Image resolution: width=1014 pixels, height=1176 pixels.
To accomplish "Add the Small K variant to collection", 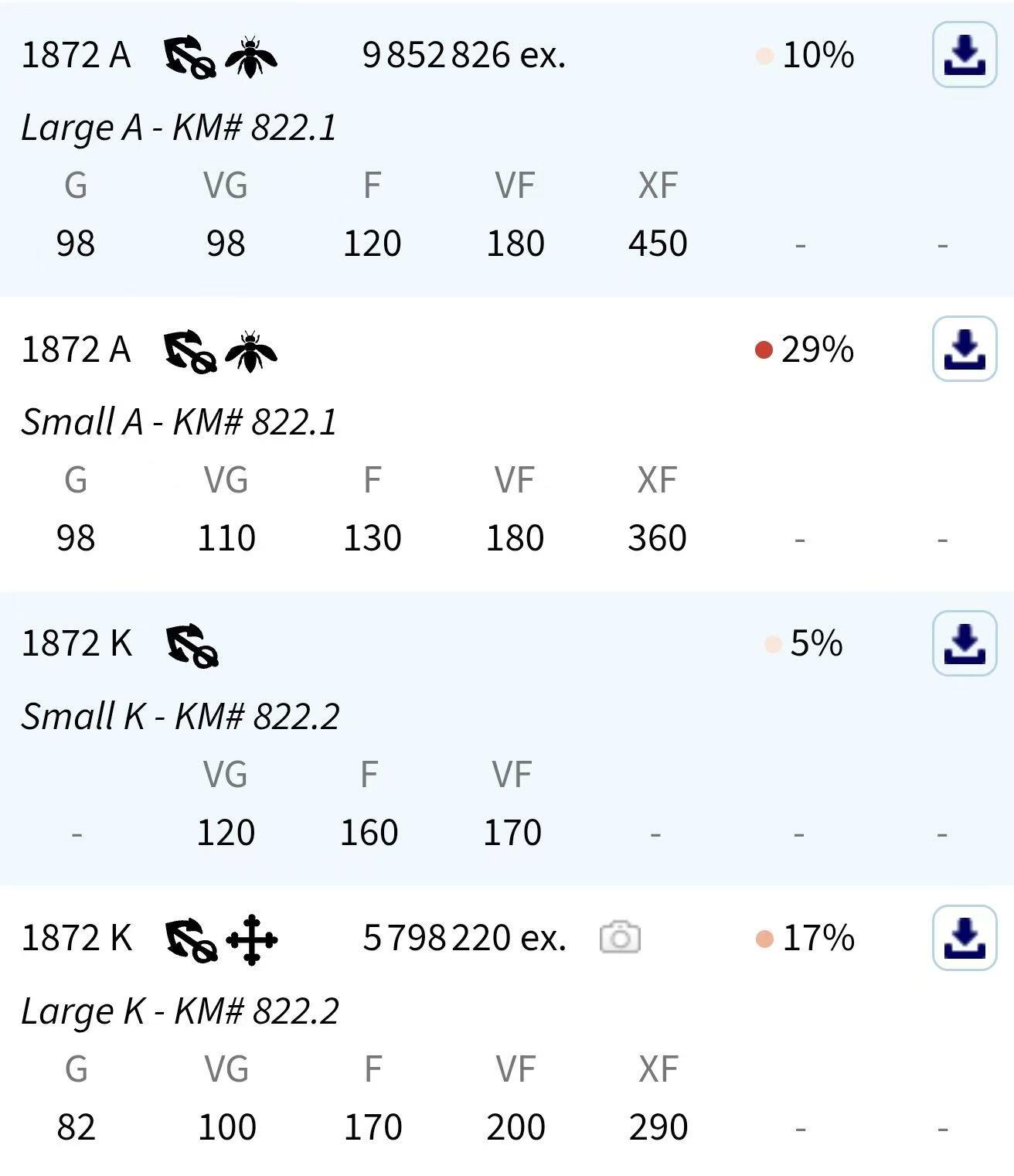I will click(964, 643).
